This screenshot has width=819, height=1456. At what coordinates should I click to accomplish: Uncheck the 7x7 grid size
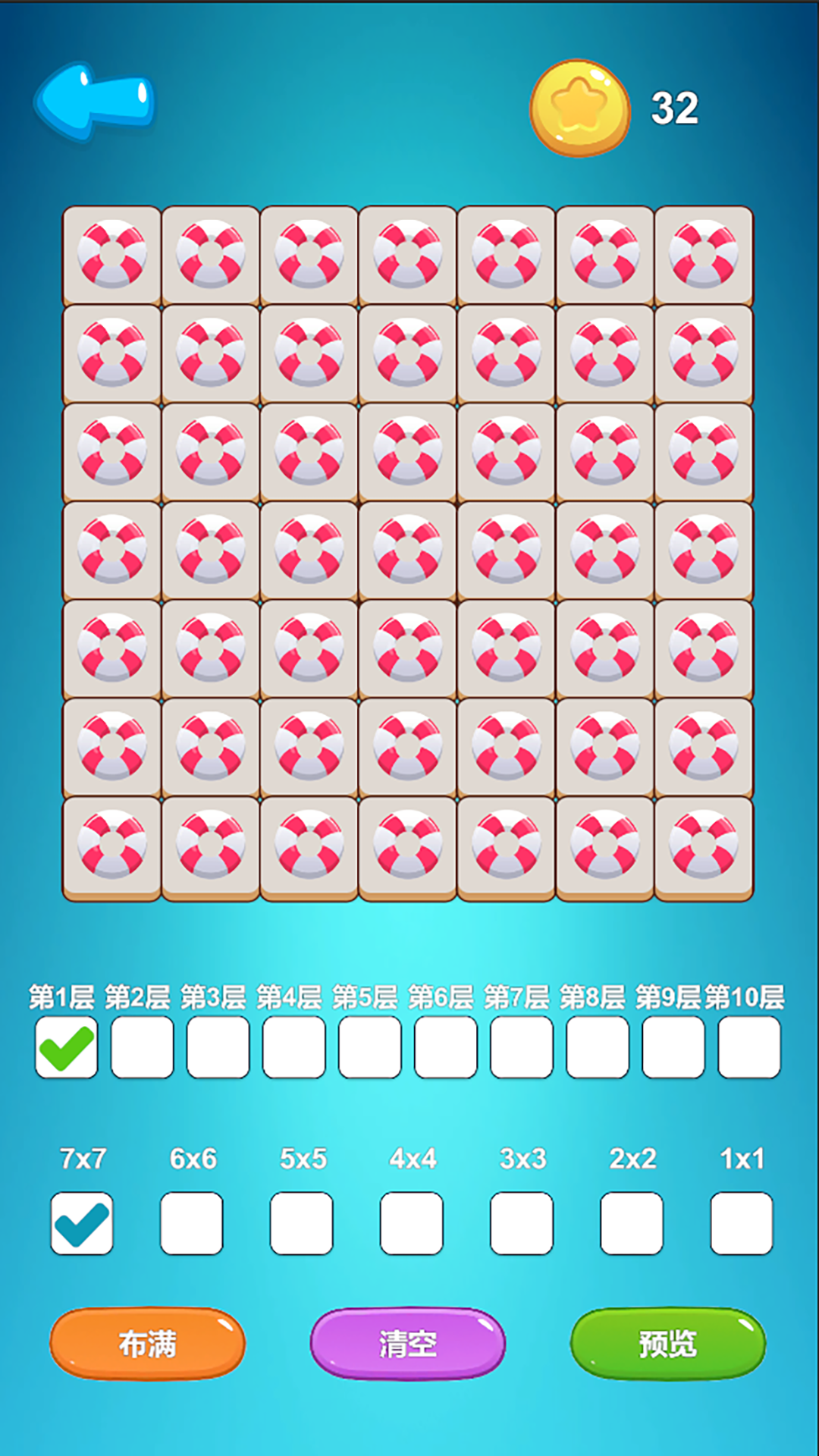tap(82, 1223)
